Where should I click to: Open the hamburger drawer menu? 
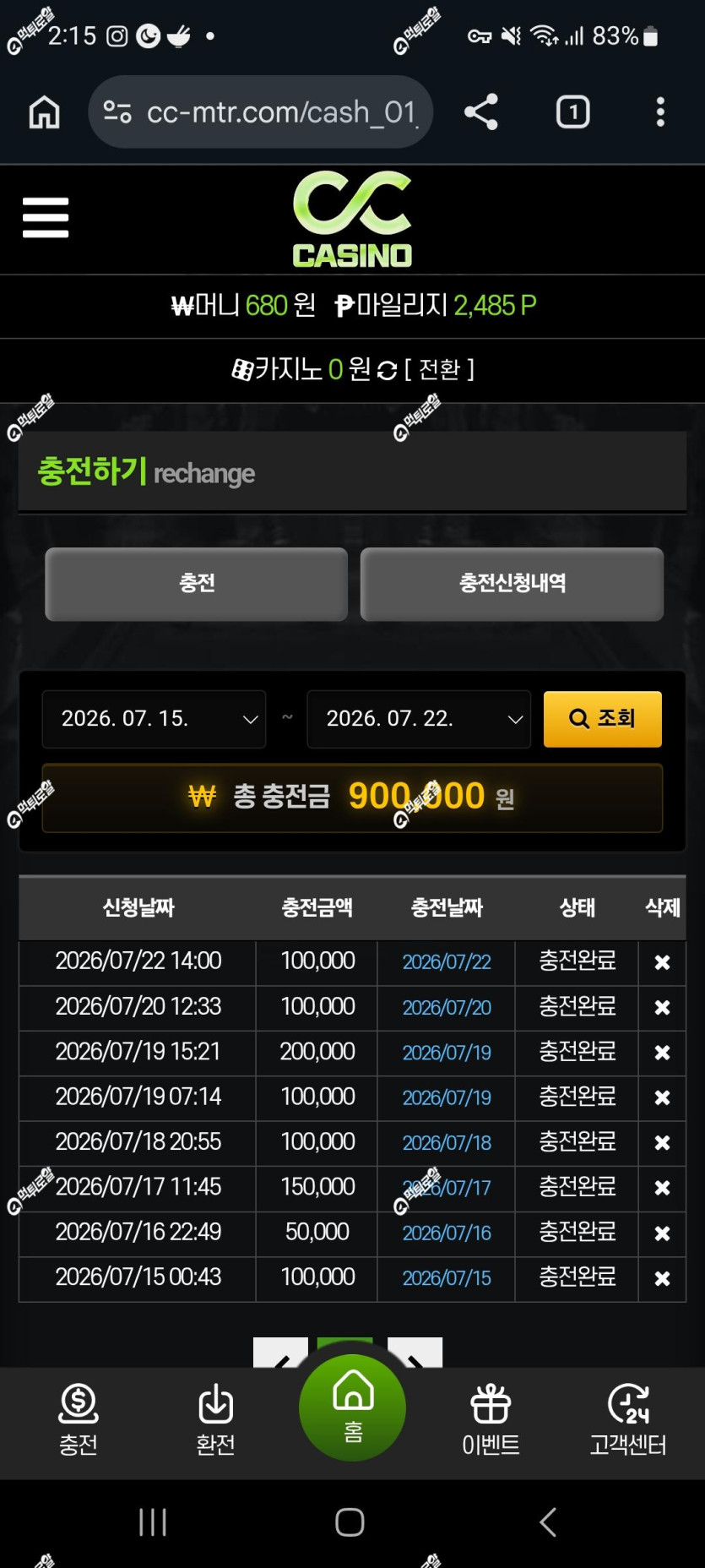pos(46,218)
